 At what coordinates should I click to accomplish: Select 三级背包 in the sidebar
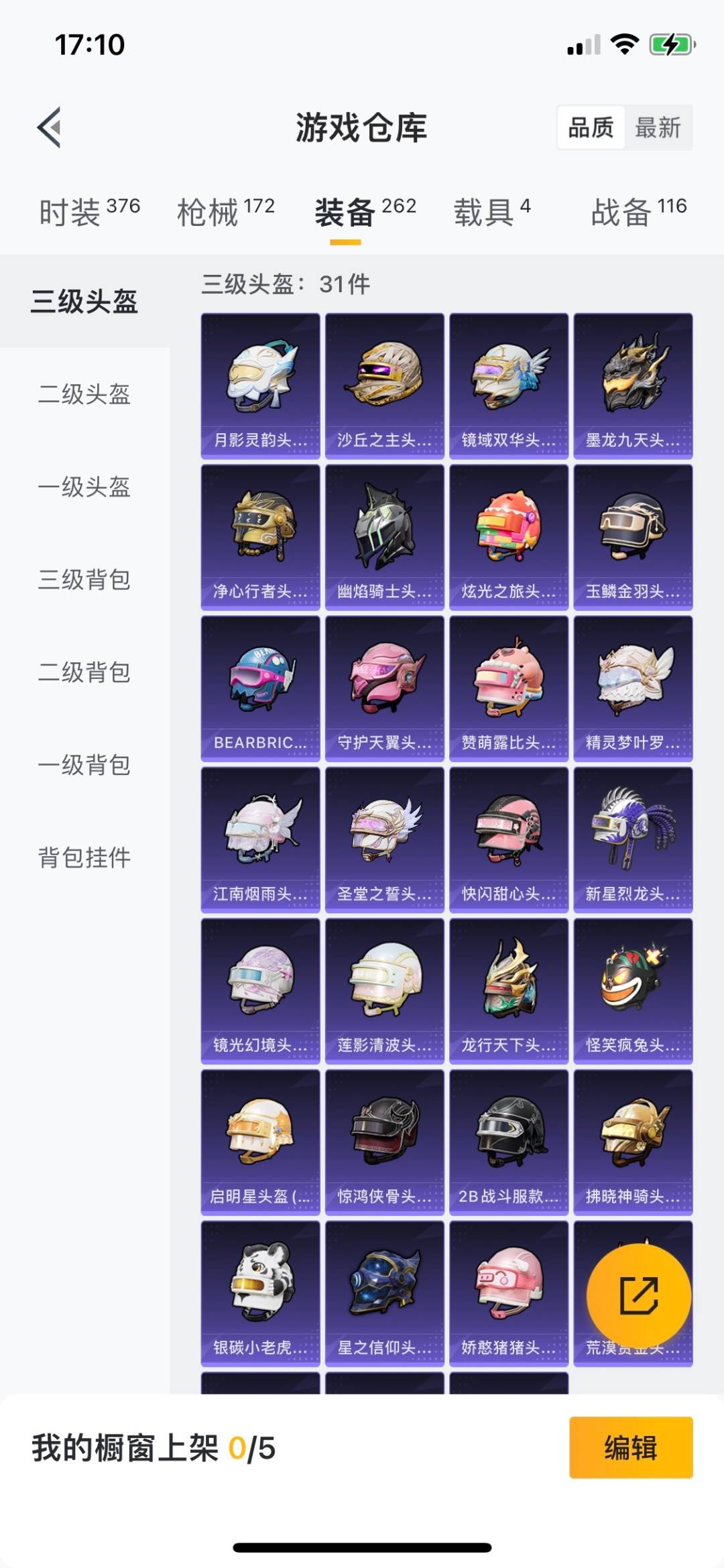pyautogui.click(x=84, y=579)
